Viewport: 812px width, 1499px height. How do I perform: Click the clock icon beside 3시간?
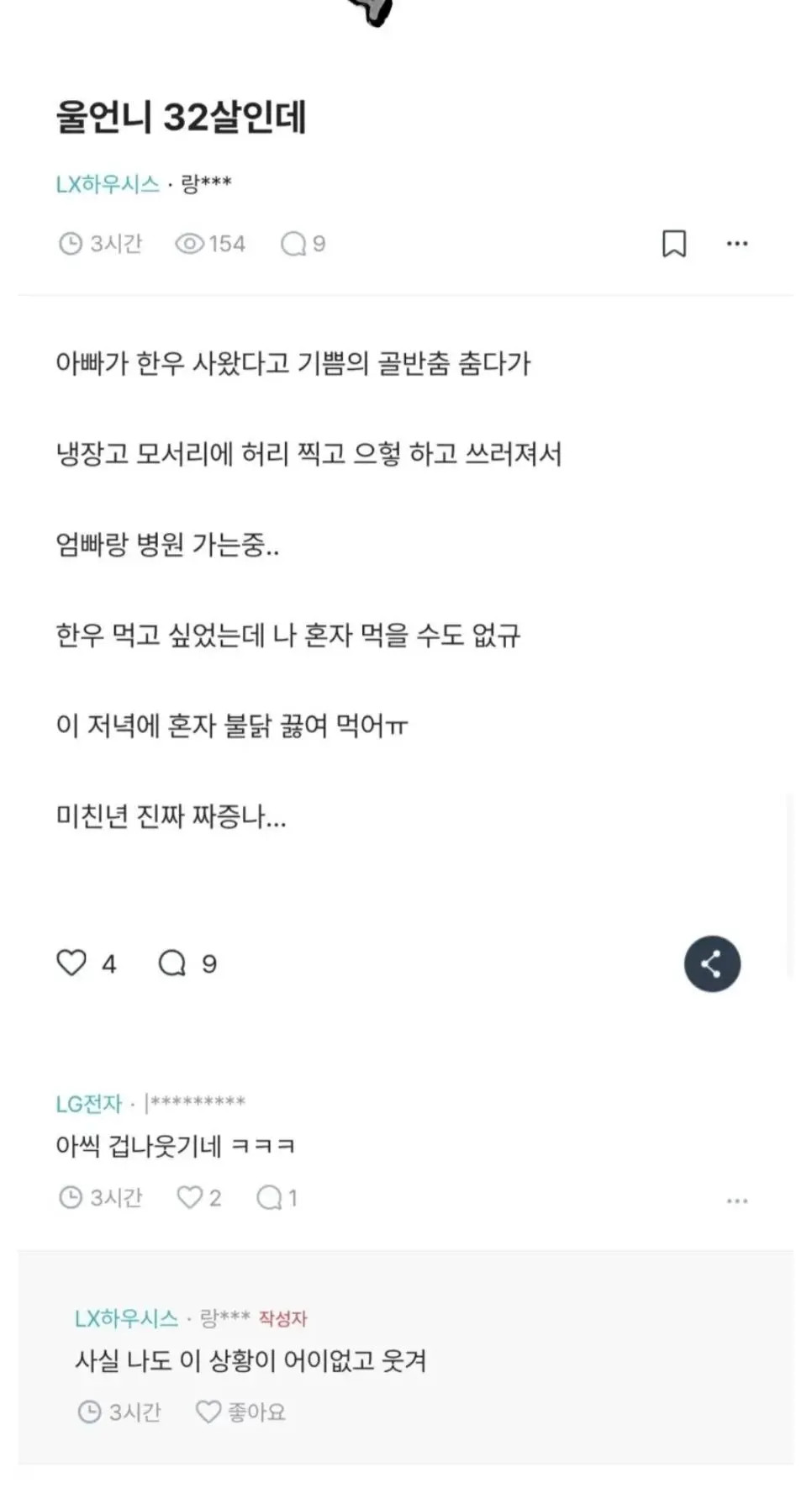click(x=71, y=245)
